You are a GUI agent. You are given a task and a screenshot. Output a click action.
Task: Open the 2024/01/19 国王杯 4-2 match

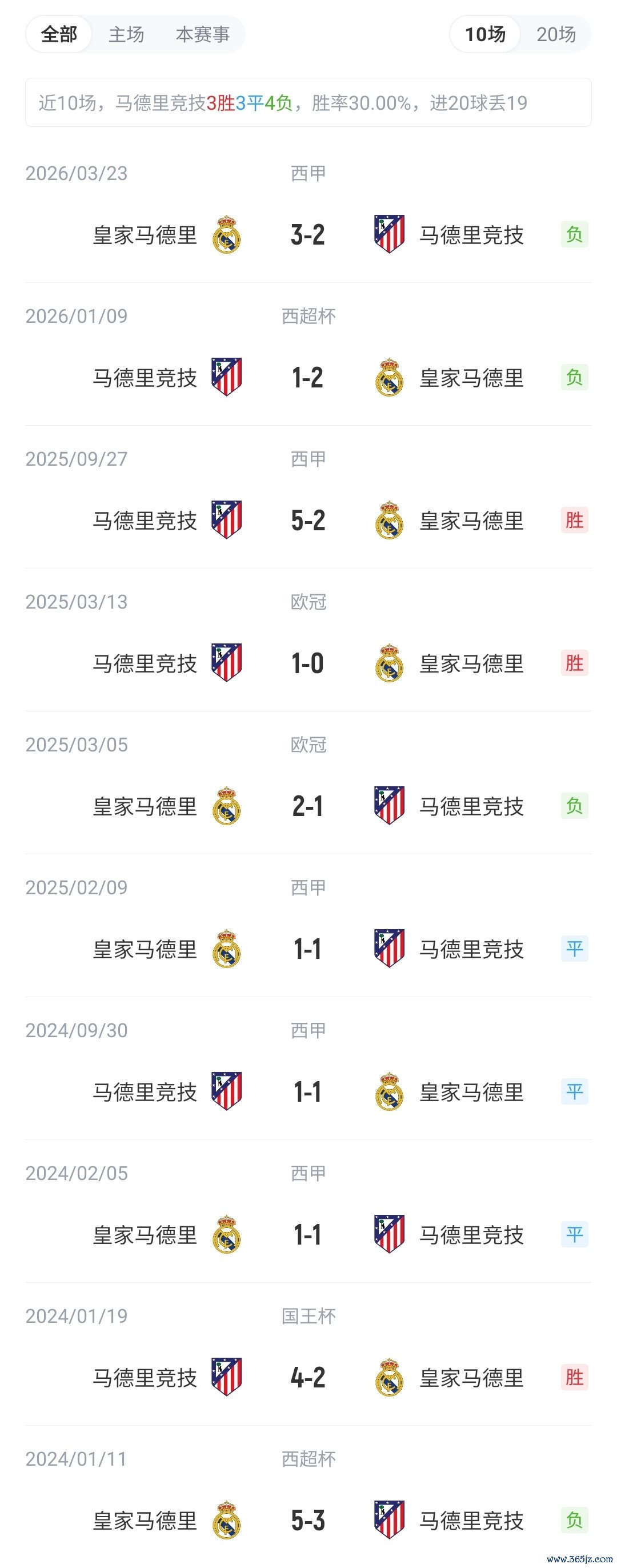click(308, 1354)
